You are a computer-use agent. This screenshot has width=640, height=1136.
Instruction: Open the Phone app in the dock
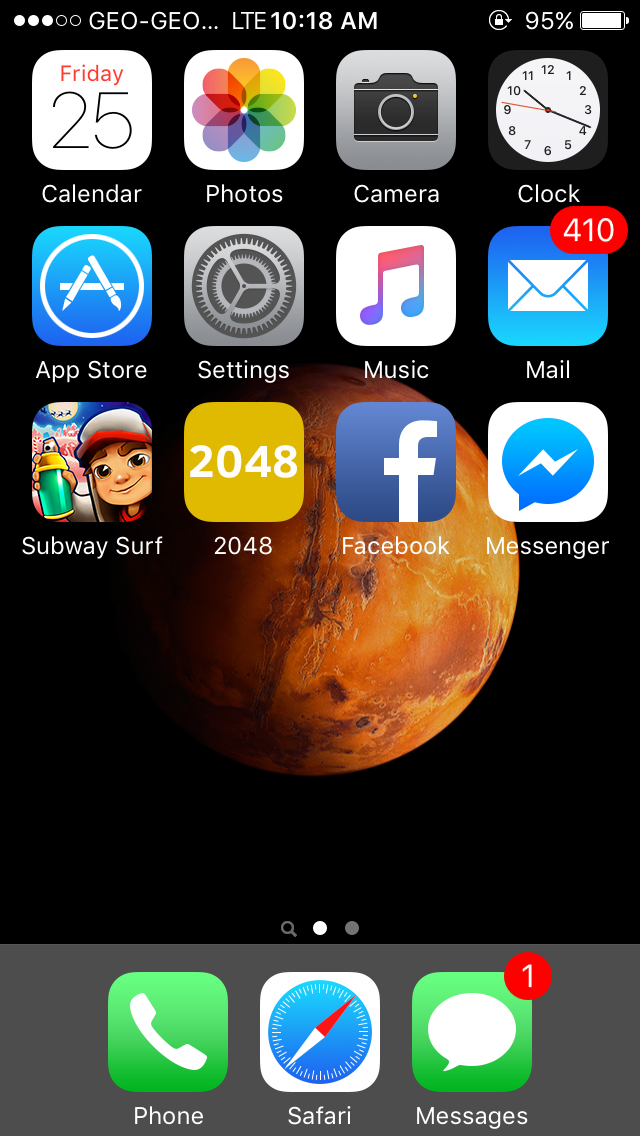click(x=168, y=1032)
